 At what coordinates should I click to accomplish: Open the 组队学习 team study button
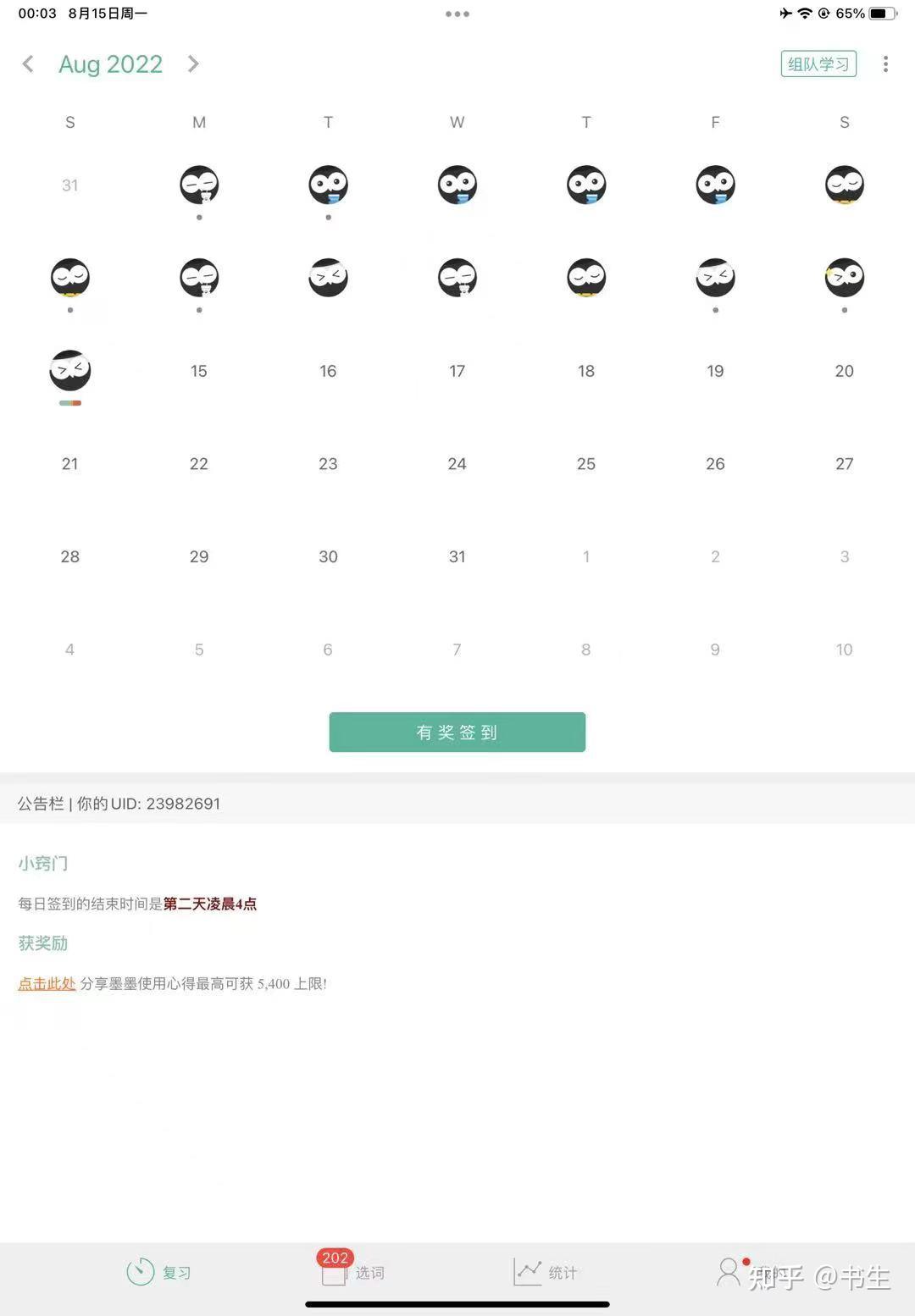tap(818, 64)
